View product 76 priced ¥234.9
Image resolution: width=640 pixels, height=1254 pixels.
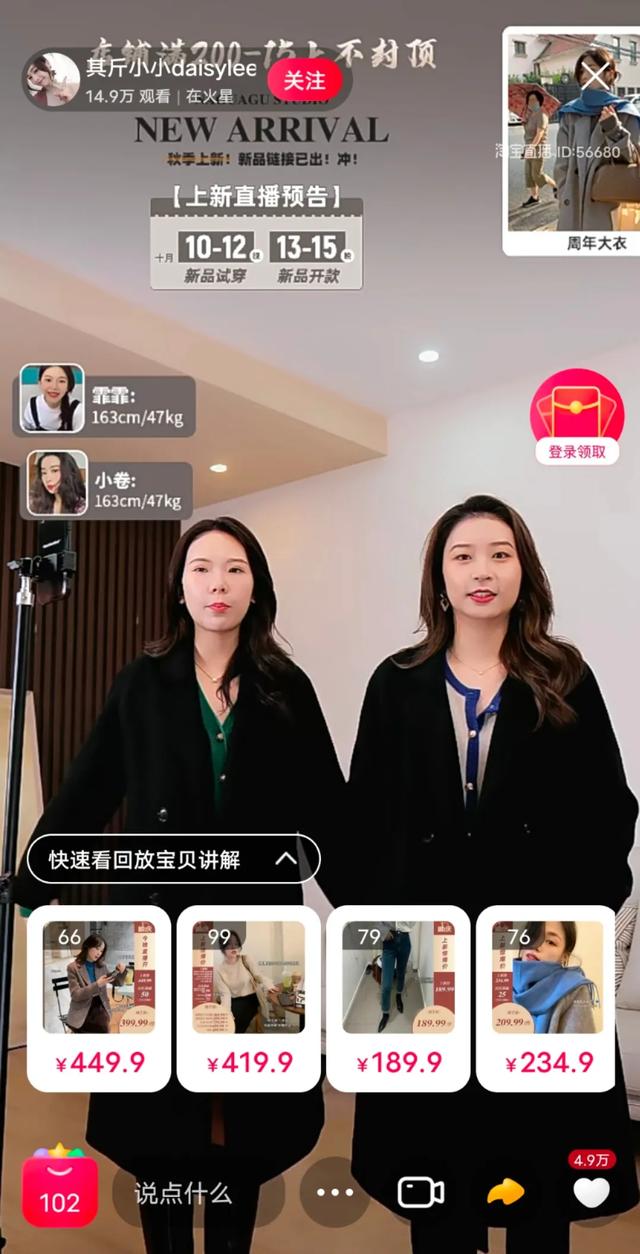pyautogui.click(x=546, y=997)
